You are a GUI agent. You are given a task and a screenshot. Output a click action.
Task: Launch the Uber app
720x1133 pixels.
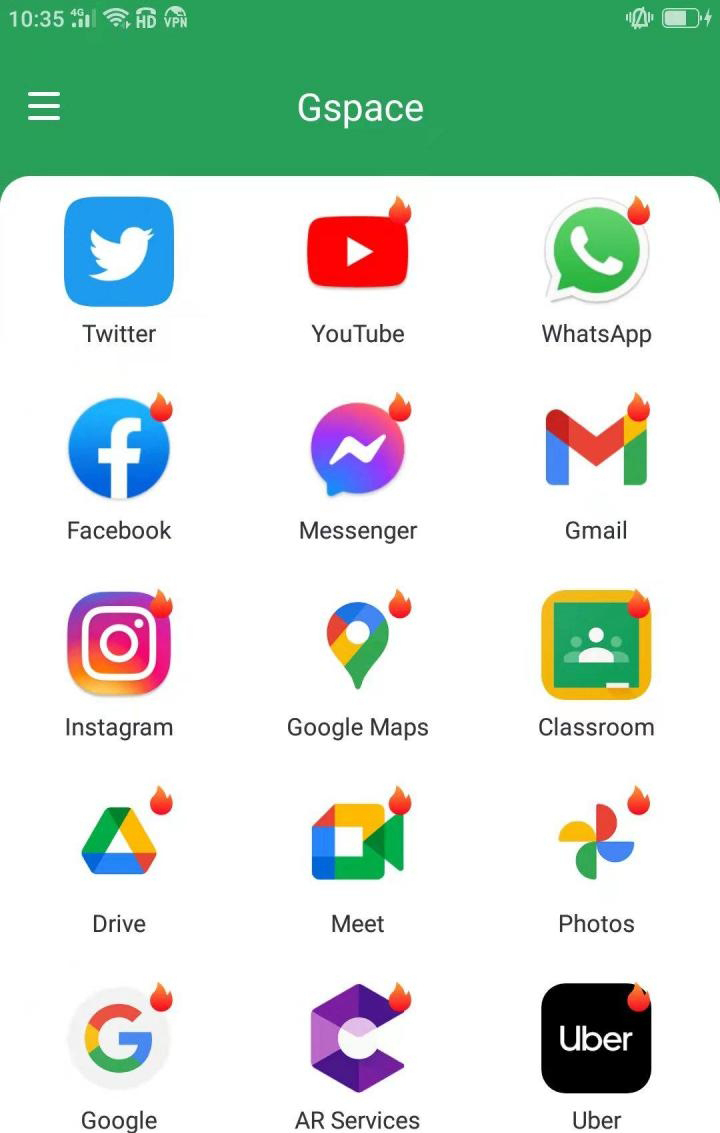[596, 1038]
